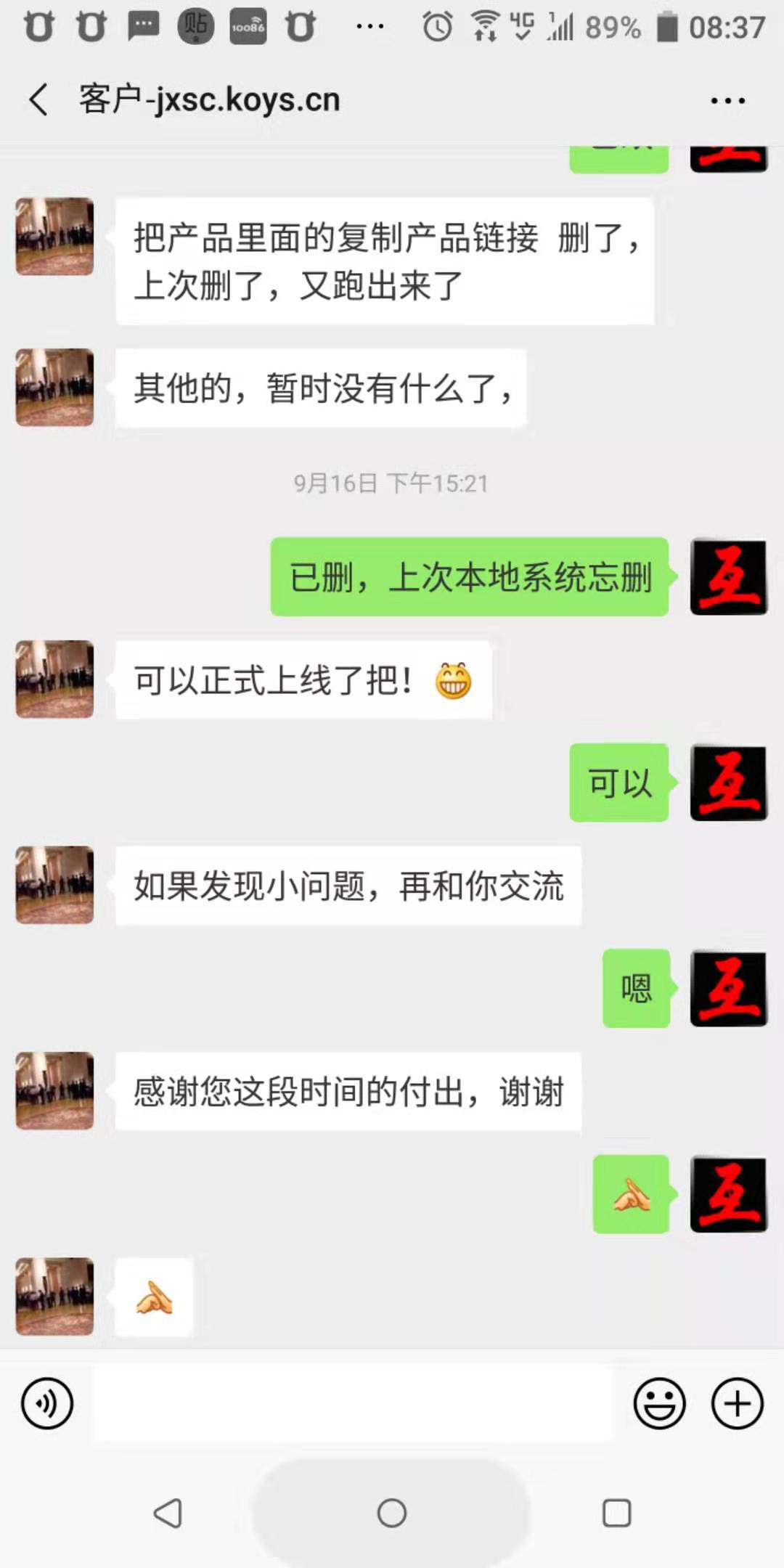784x1568 pixels.
Task: Tap my avatar beside '已删,上次本地系统忘删'
Action: coord(729,577)
